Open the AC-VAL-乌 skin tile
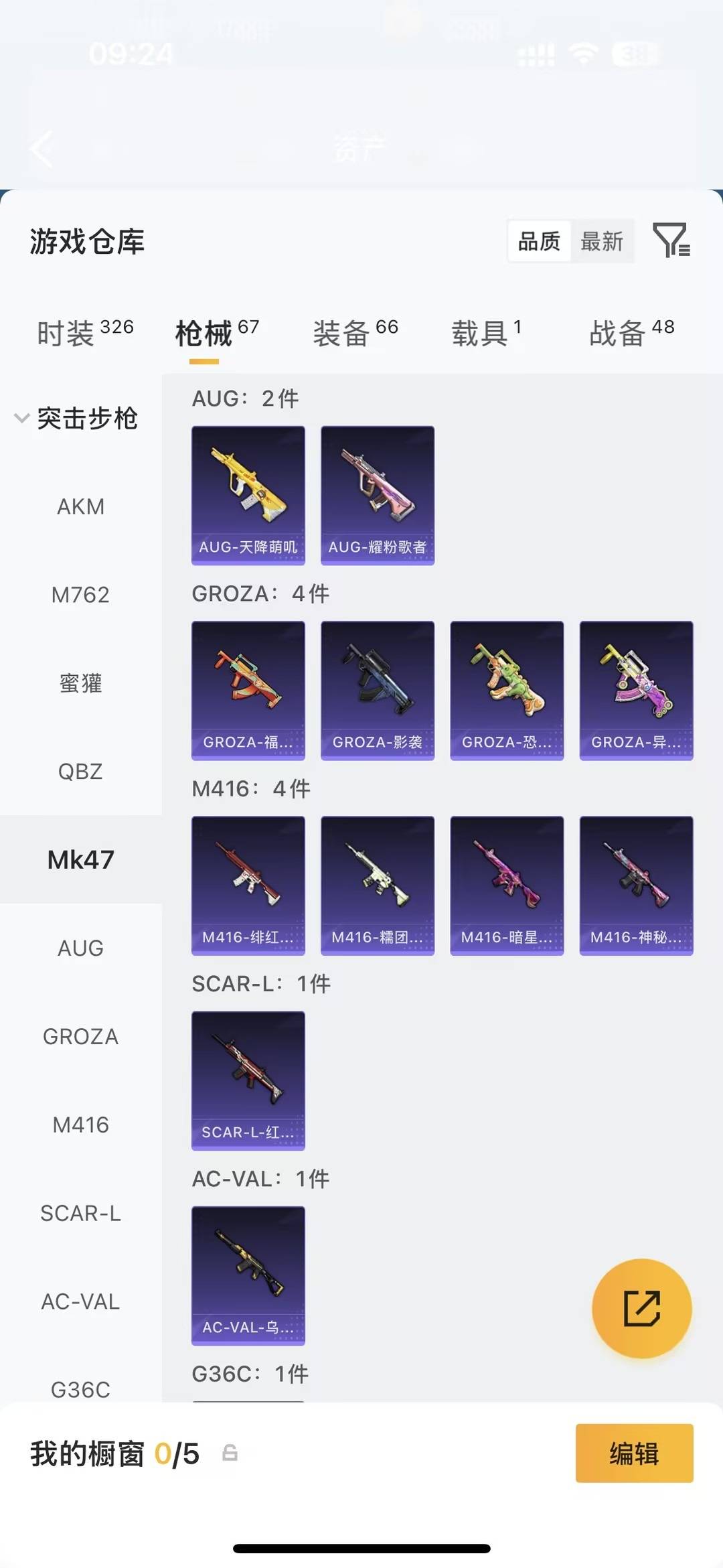723x1568 pixels. point(248,1276)
